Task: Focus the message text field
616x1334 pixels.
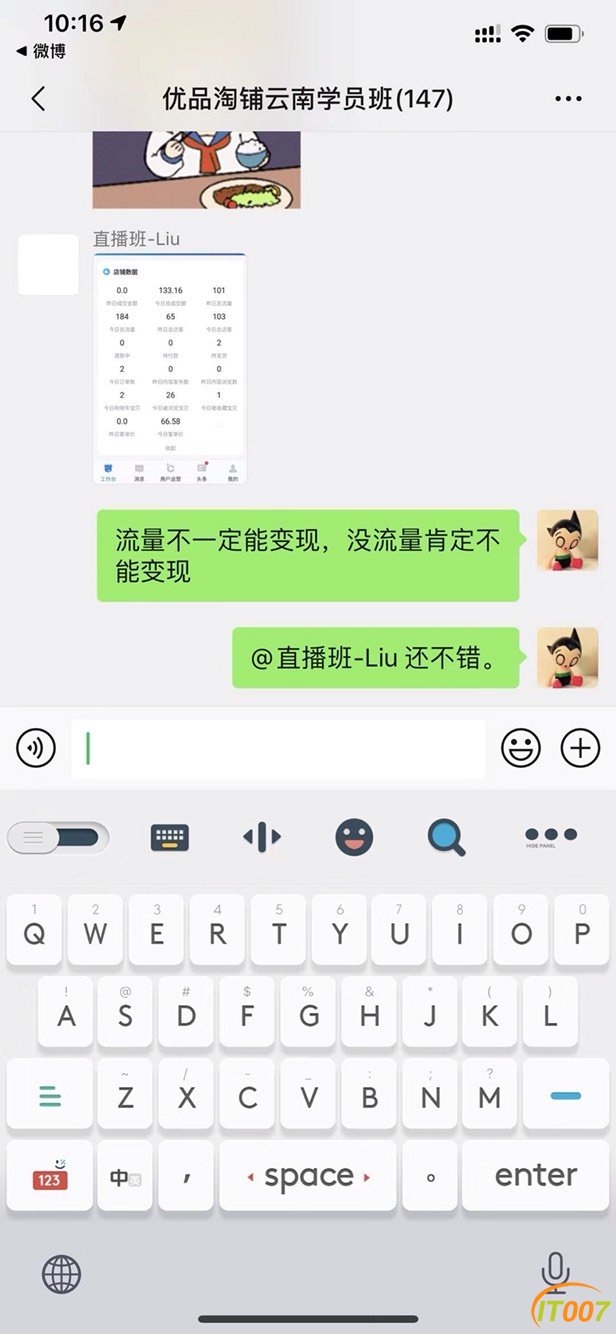Action: tap(278, 749)
